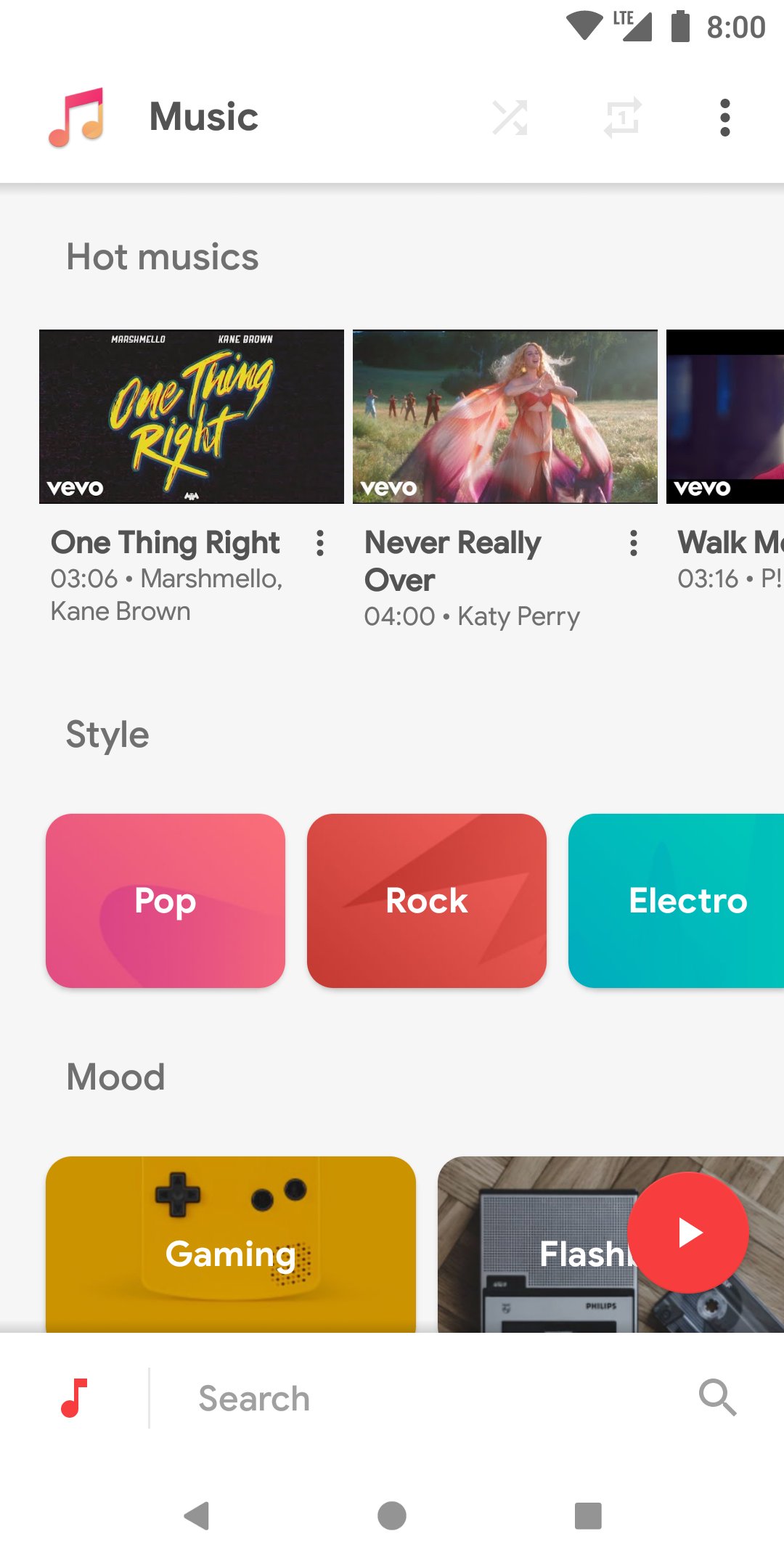Open the Walk Me song card
The height and width of the screenshot is (1568, 784).
[726, 417]
